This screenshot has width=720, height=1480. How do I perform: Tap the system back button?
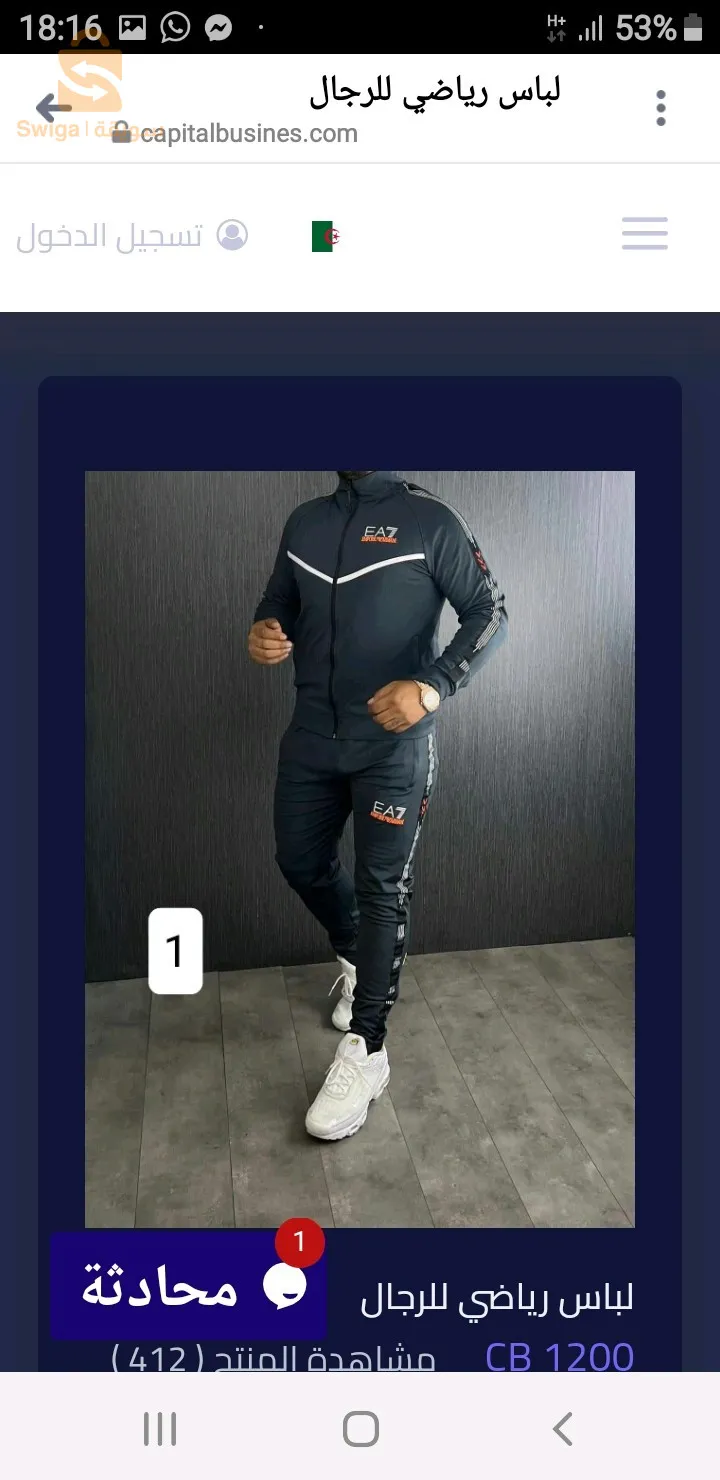click(x=563, y=1429)
